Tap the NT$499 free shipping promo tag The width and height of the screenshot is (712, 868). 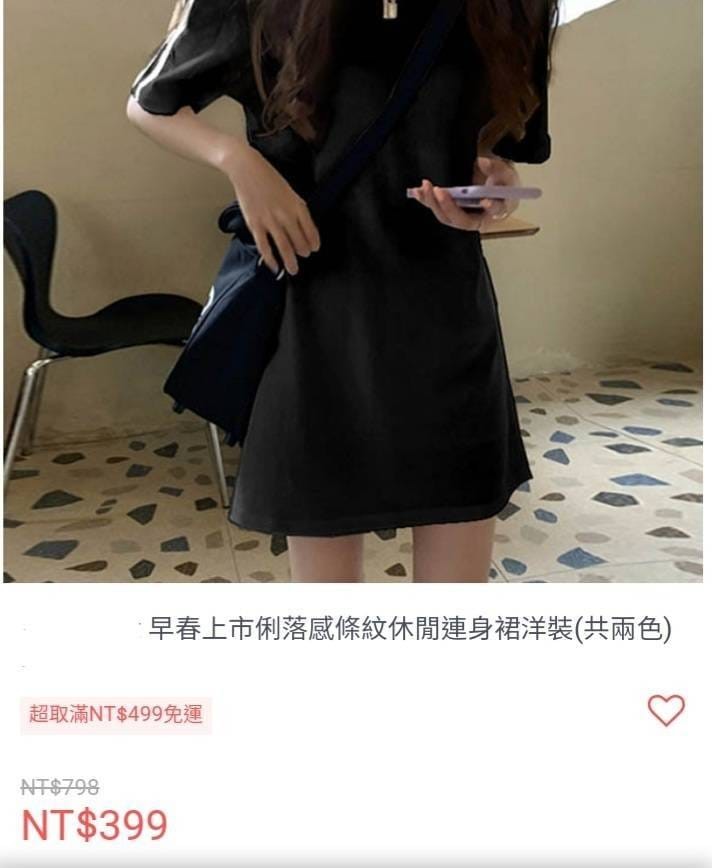116,714
